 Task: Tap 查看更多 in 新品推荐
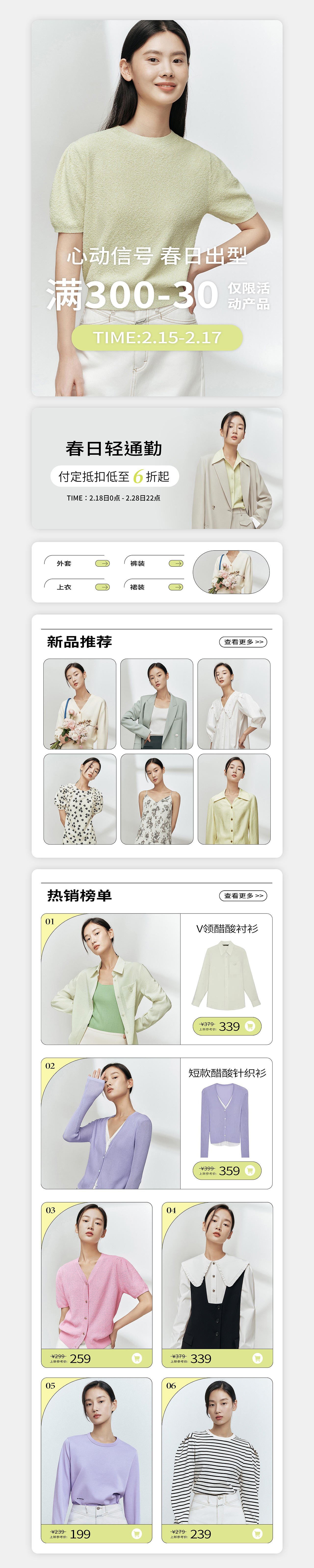point(243,642)
